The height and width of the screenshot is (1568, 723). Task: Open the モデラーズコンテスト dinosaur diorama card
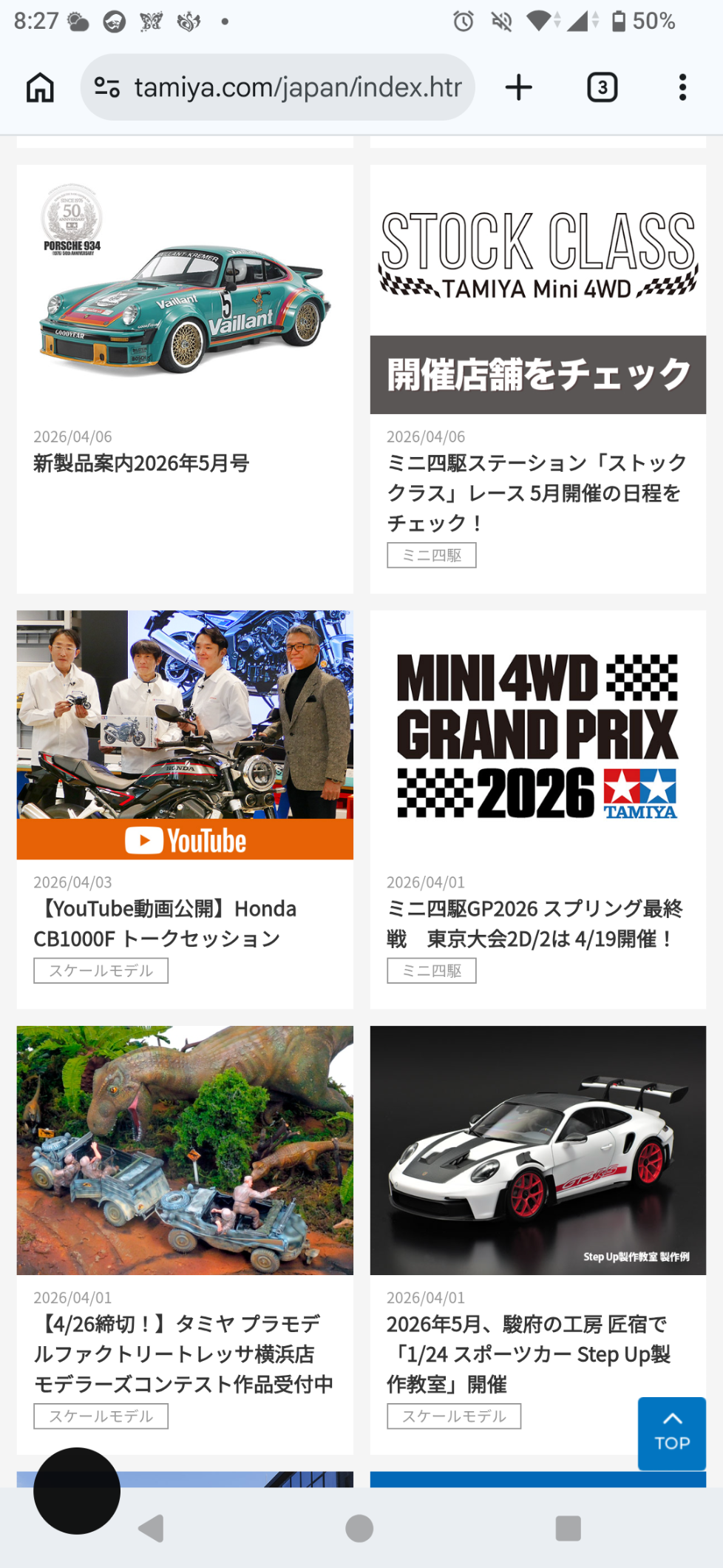click(185, 1154)
